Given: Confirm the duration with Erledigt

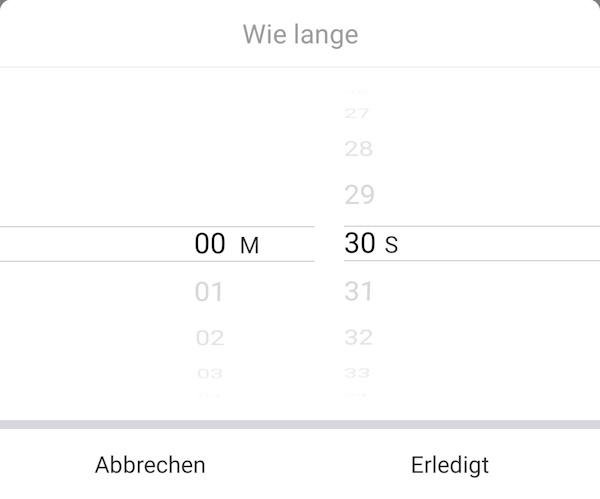Looking at the screenshot, I should 449,465.
